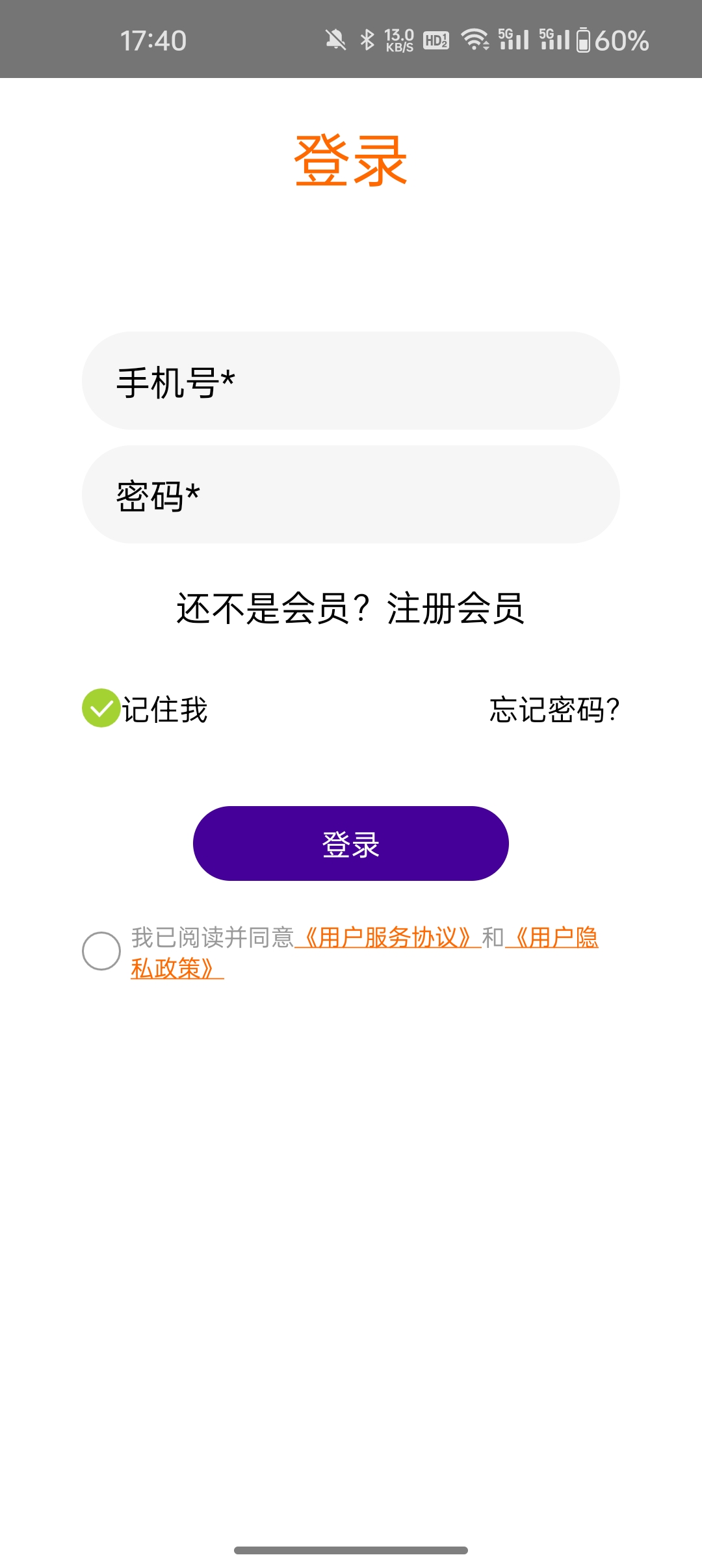Tap the HD voice icon in the status bar
The height and width of the screenshot is (1568, 702).
click(434, 40)
